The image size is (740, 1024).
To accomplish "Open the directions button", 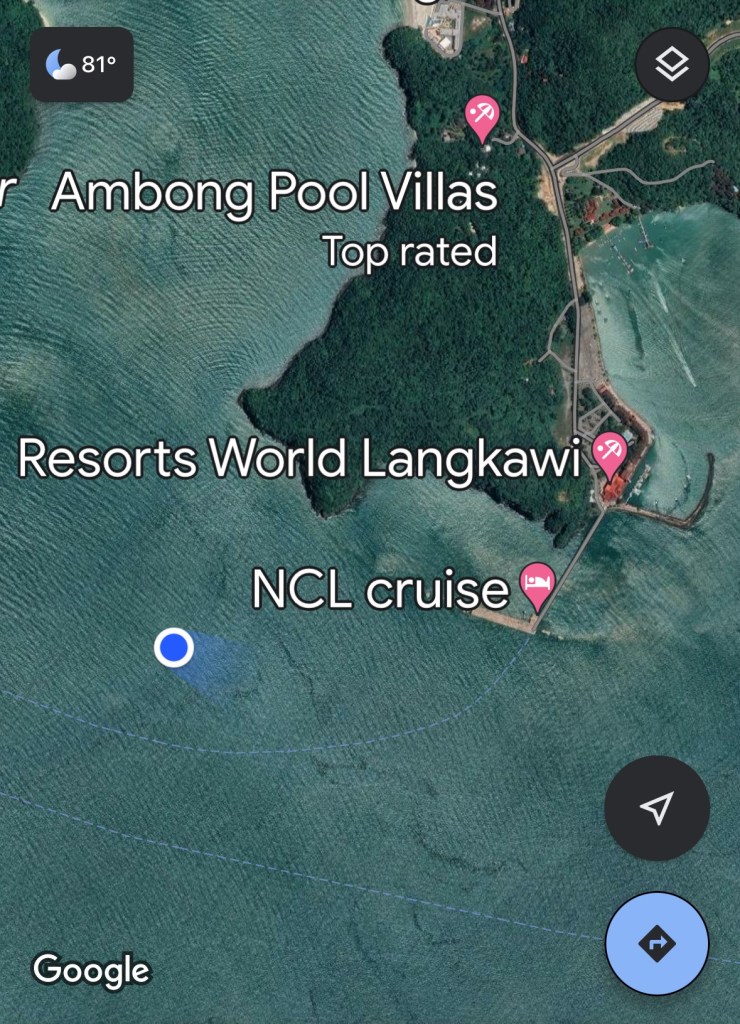I will (x=657, y=943).
